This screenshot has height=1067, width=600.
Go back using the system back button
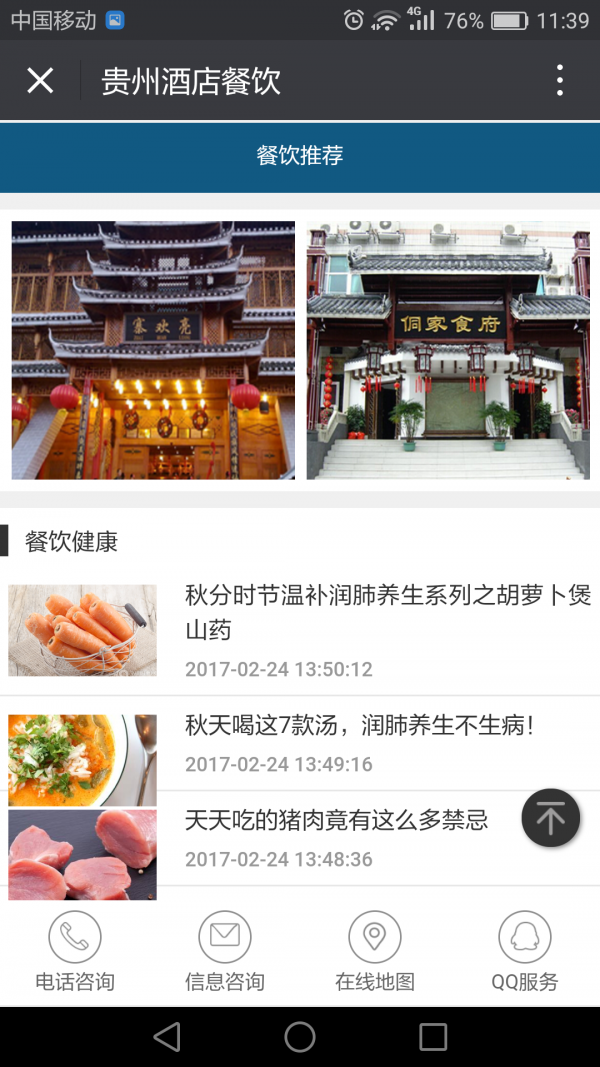tap(167, 1037)
